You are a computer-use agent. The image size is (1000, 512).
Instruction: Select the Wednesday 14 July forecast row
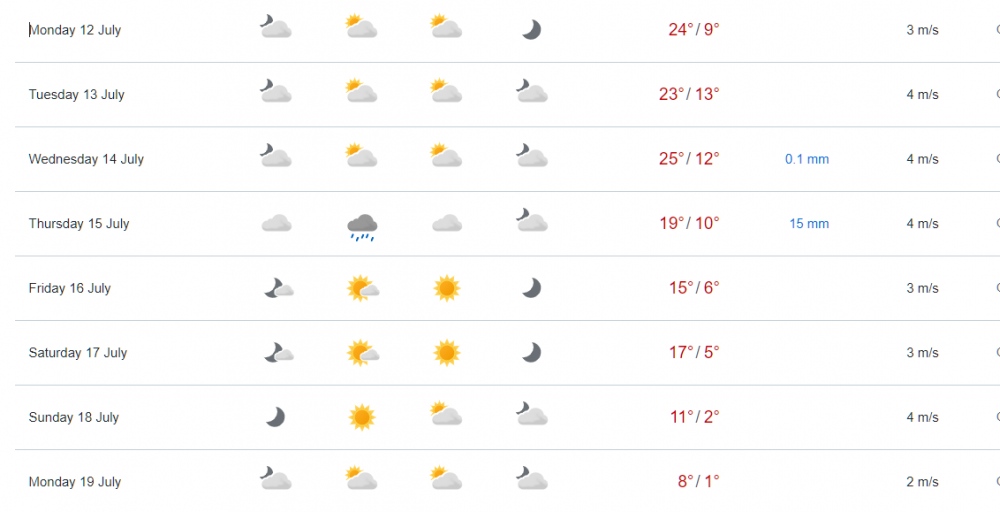(x=86, y=159)
